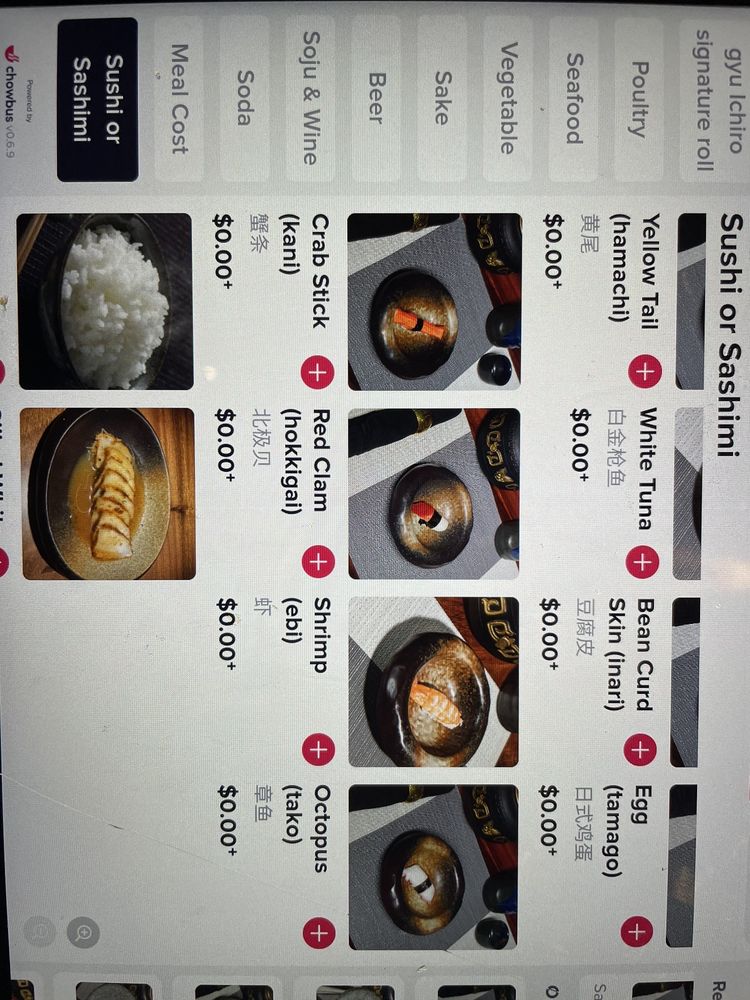The image size is (750, 1000).
Task: Select the Soda category
Action: point(243,98)
